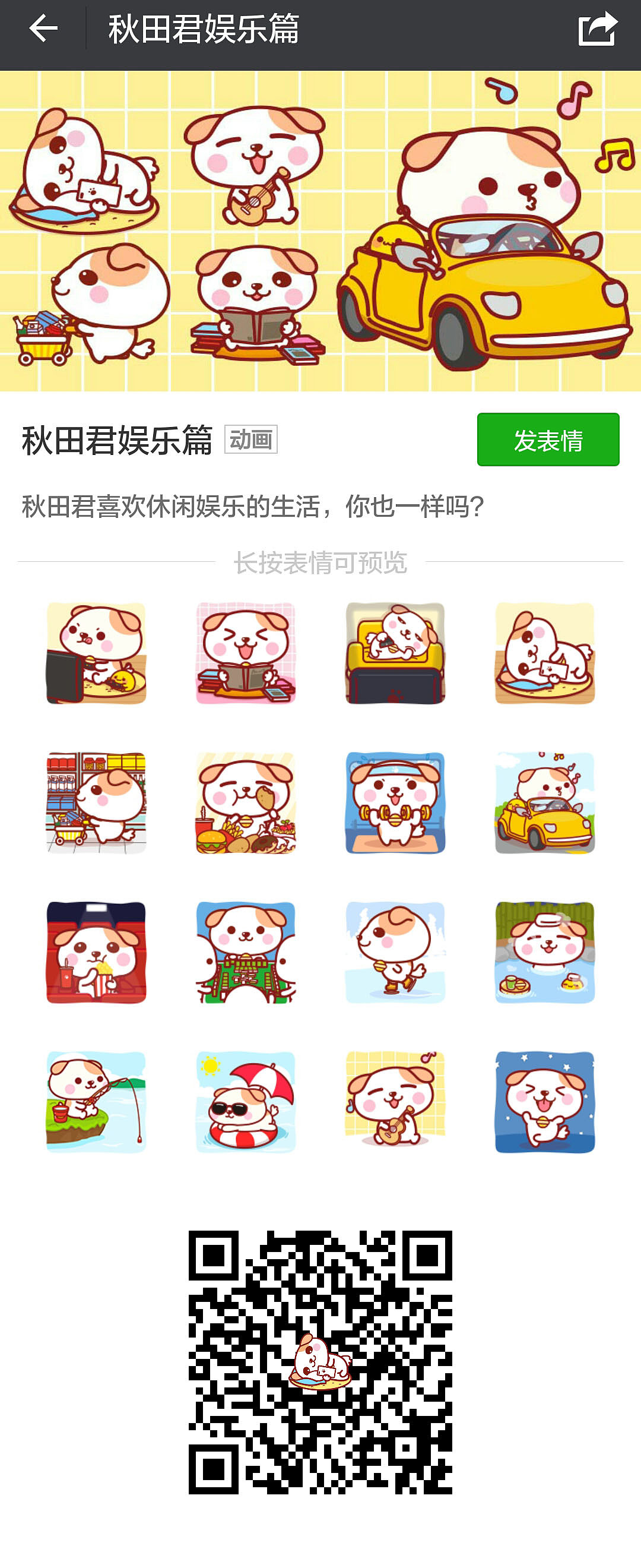Select the dog at computer sticker
This screenshot has width=641, height=1568.
pyautogui.click(x=96, y=653)
